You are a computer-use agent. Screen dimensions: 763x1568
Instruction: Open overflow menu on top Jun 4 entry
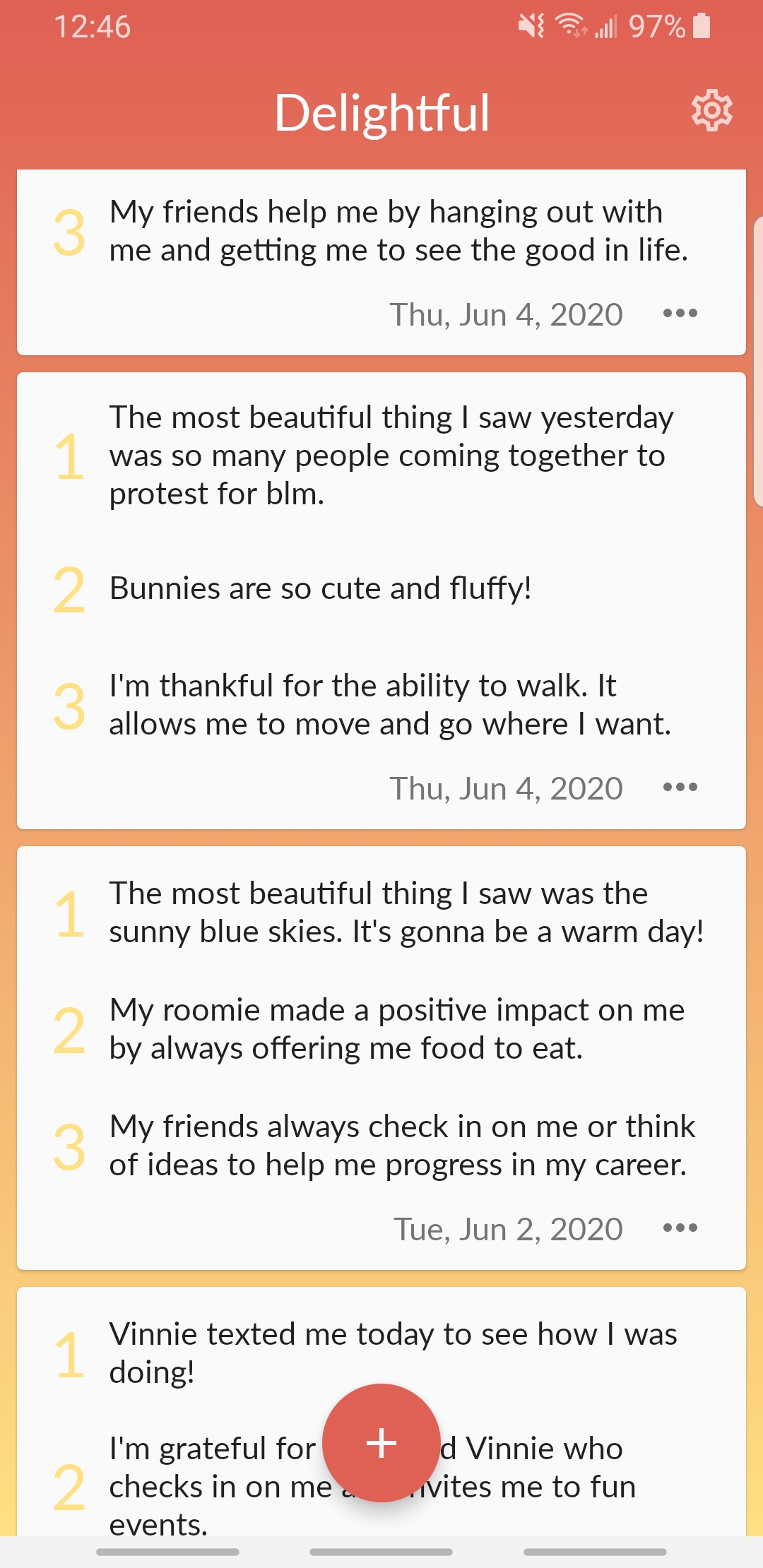tap(680, 313)
